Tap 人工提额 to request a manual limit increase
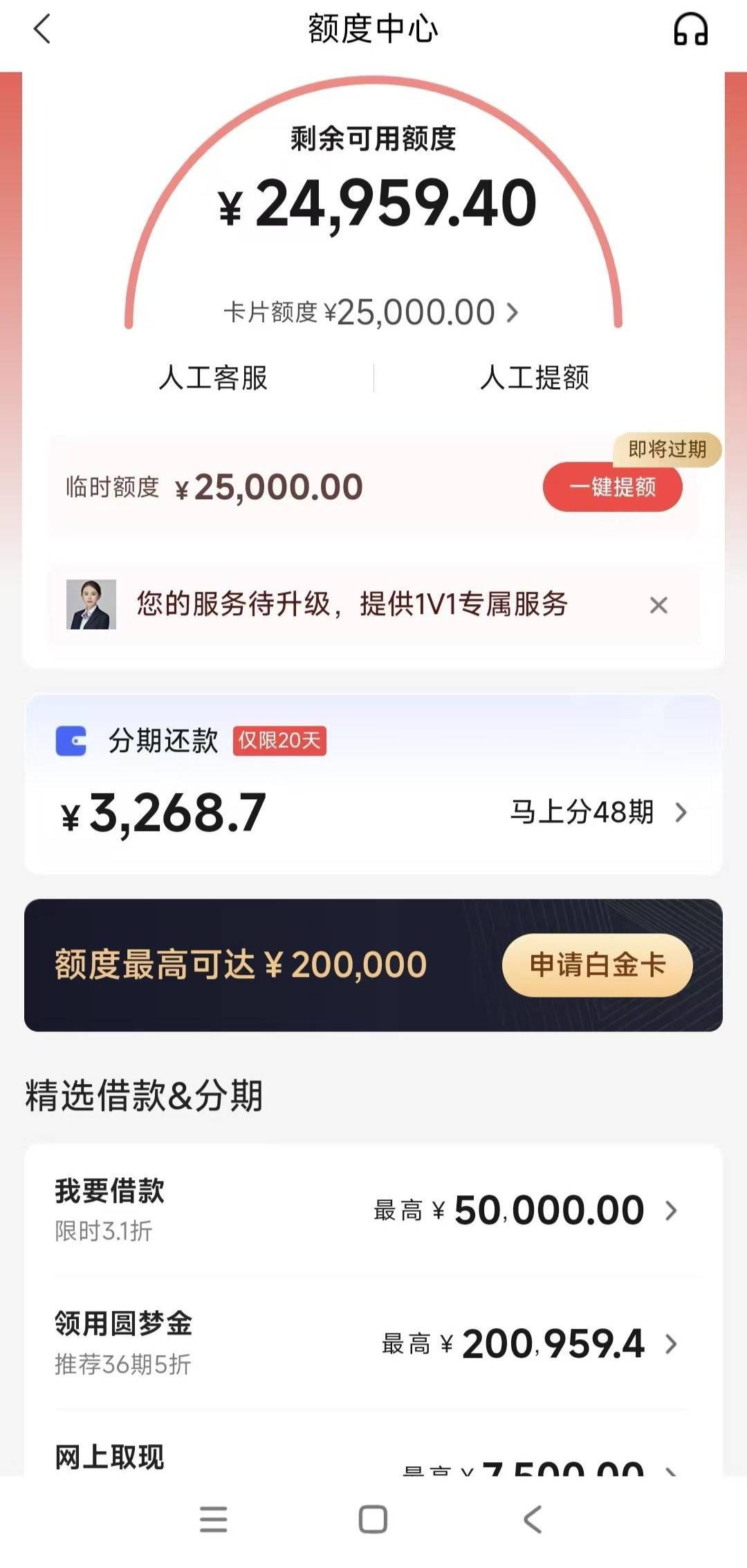 535,378
